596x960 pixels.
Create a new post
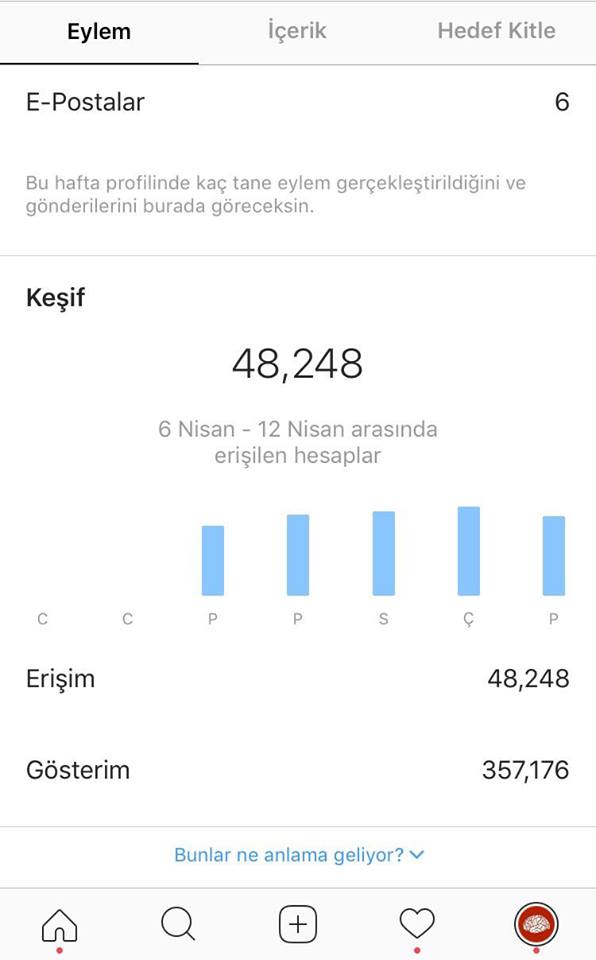pyautogui.click(x=298, y=924)
